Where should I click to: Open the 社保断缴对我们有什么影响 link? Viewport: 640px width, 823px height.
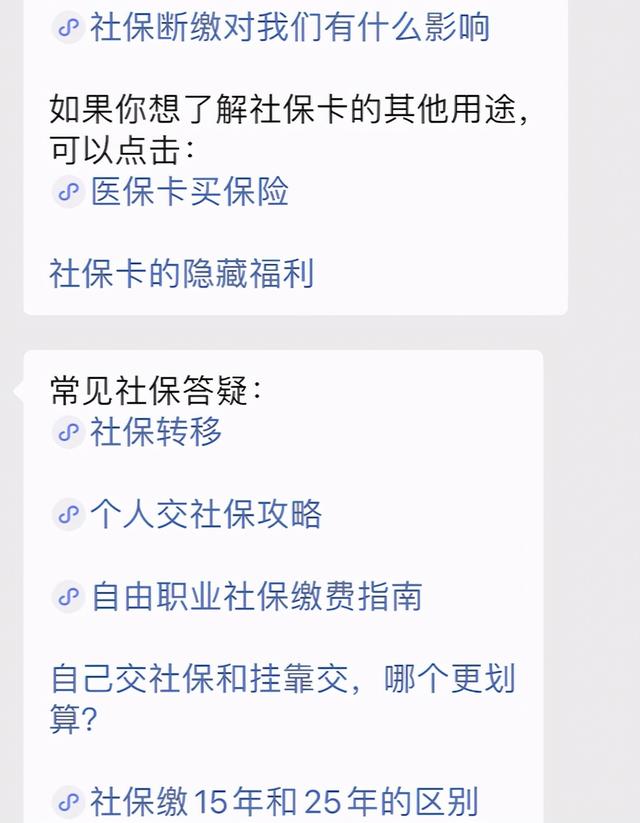click(x=289, y=27)
